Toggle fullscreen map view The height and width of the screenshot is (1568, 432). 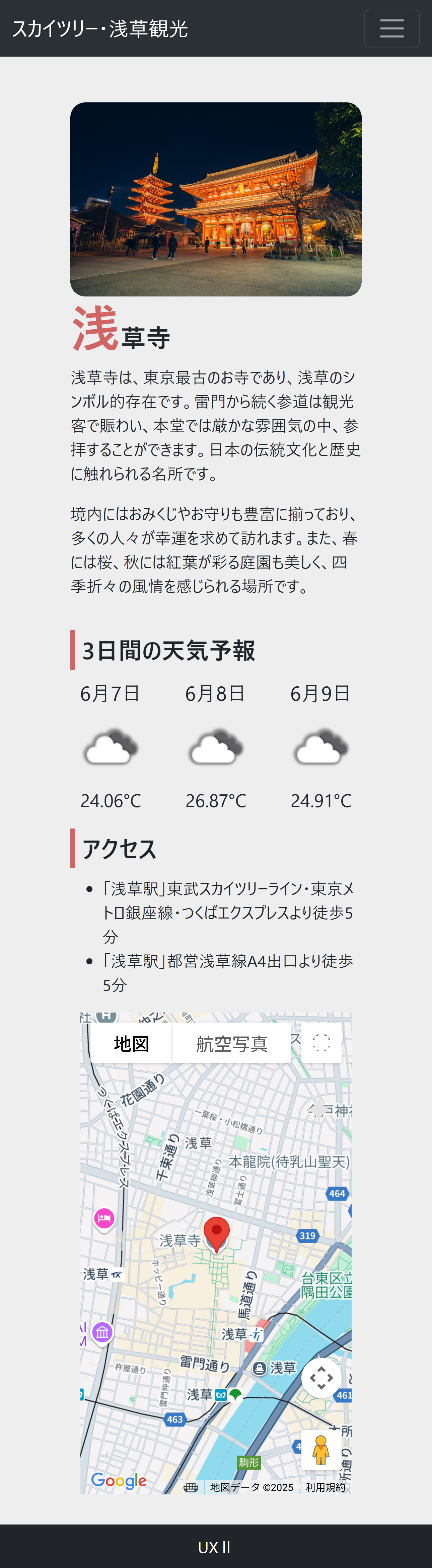(321, 1043)
